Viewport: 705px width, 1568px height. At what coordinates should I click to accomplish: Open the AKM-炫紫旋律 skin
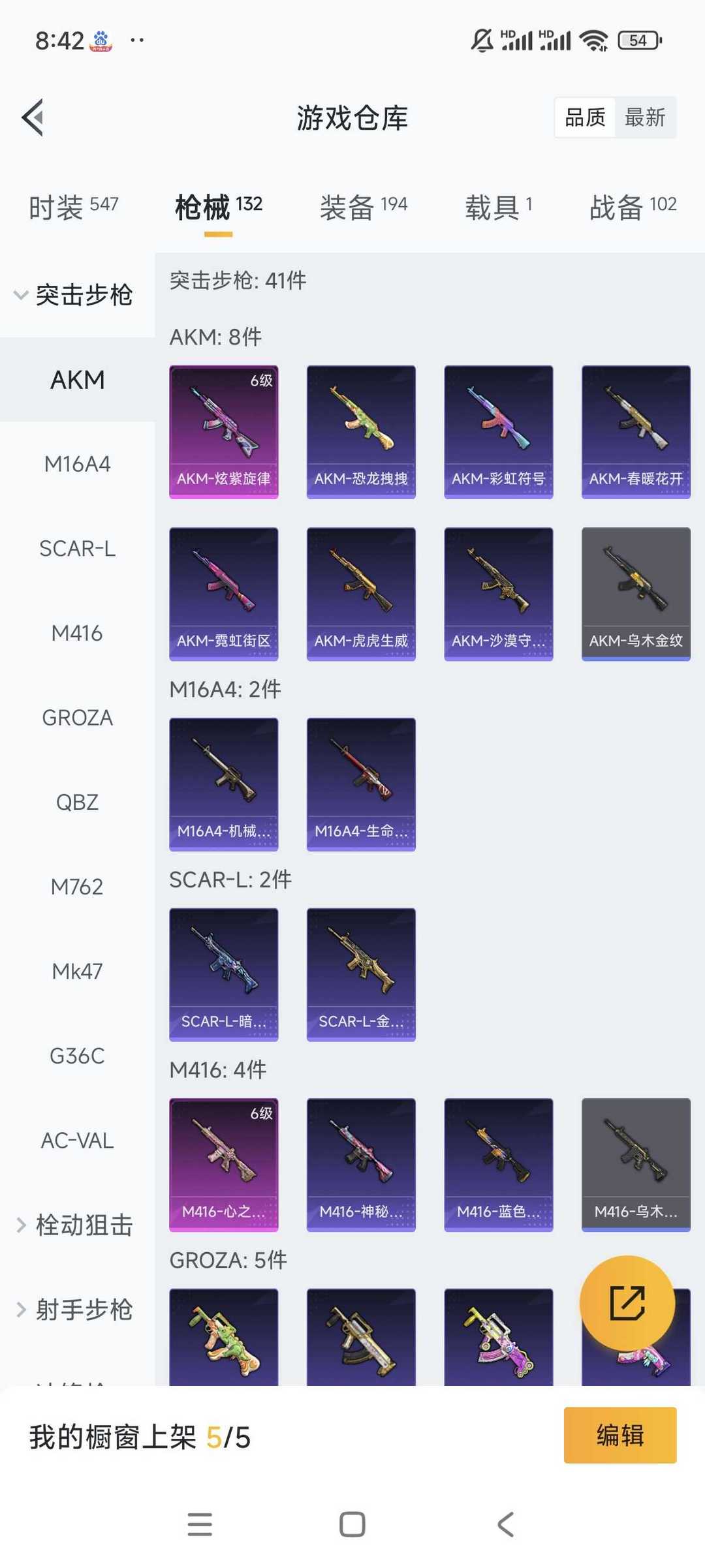tap(223, 432)
